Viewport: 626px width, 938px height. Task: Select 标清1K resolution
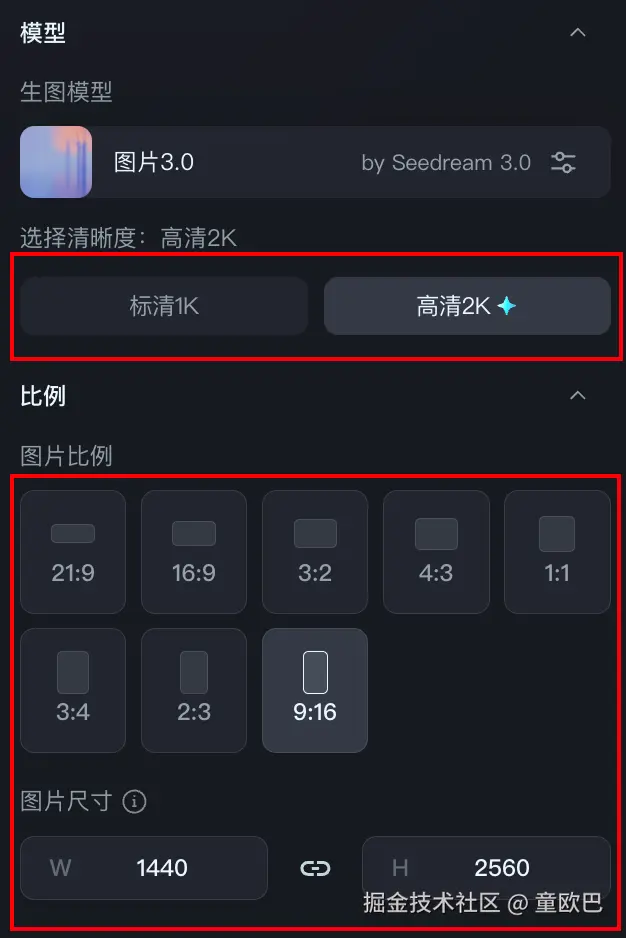(164, 306)
